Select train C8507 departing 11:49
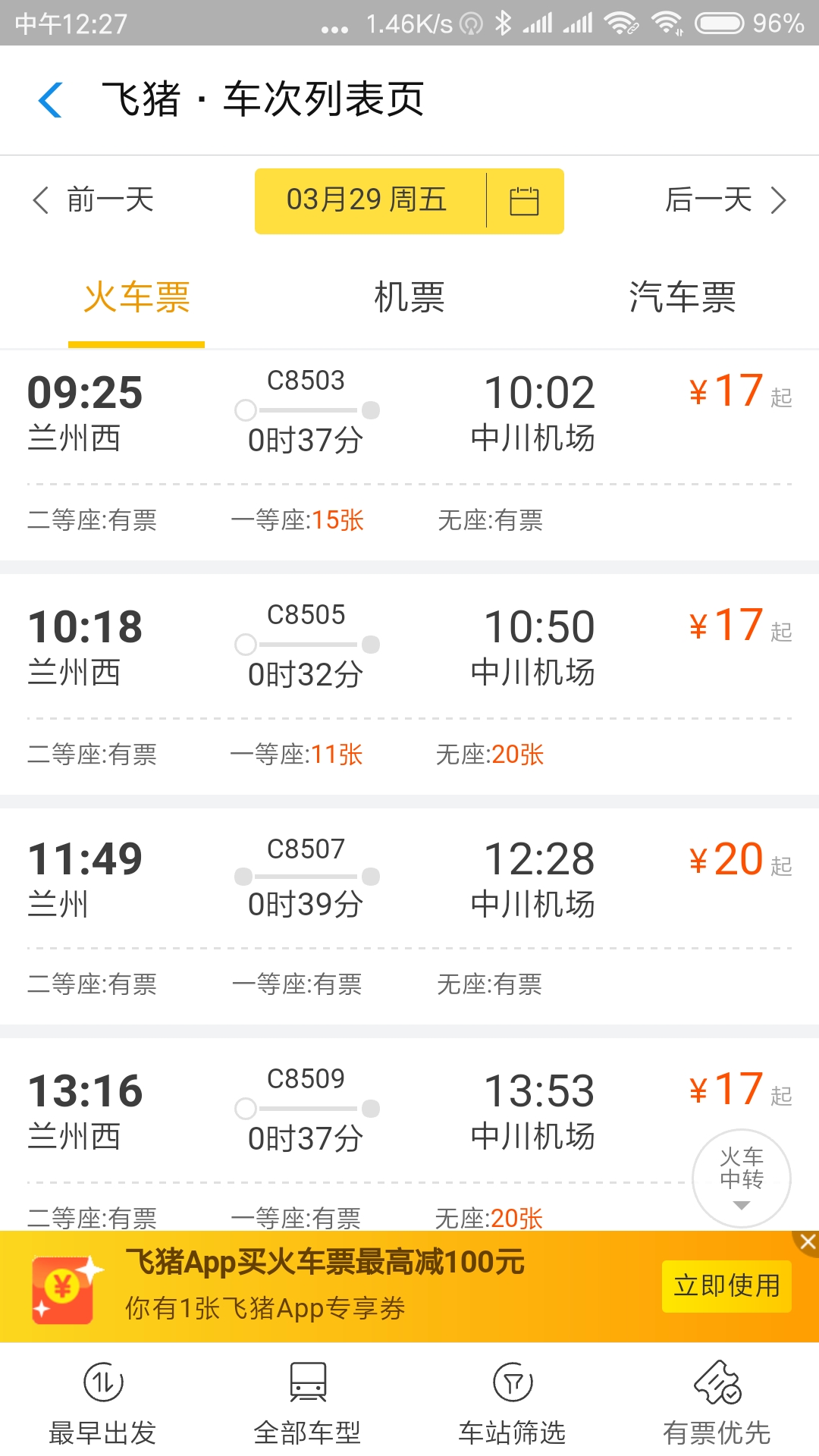819x1456 pixels. 409,880
